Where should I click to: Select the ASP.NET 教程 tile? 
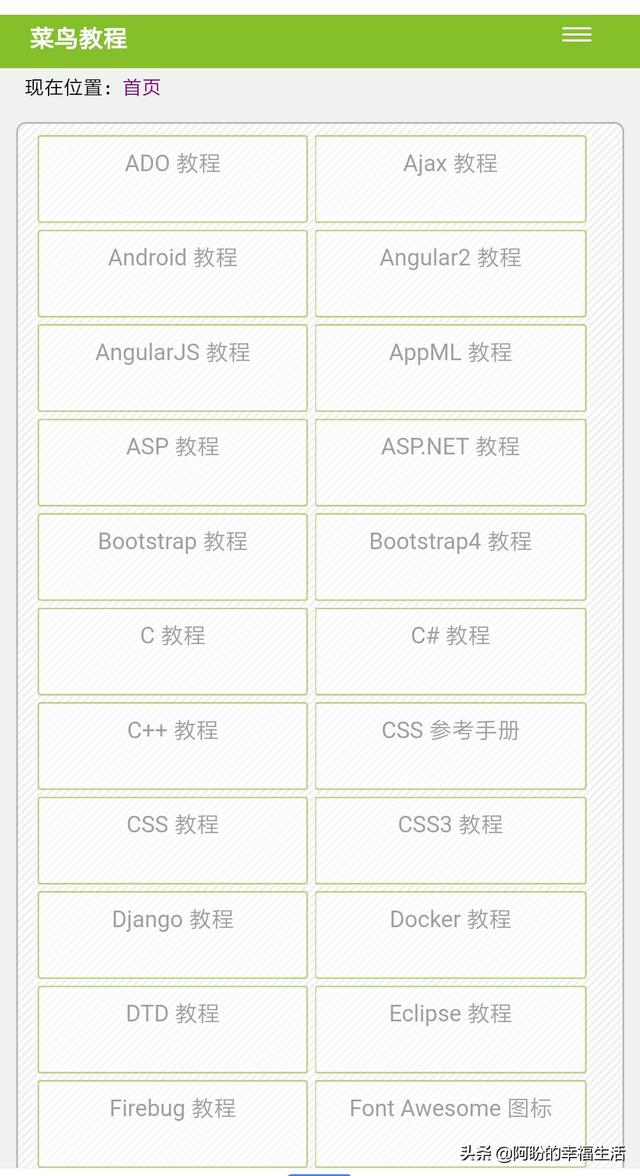click(x=450, y=463)
